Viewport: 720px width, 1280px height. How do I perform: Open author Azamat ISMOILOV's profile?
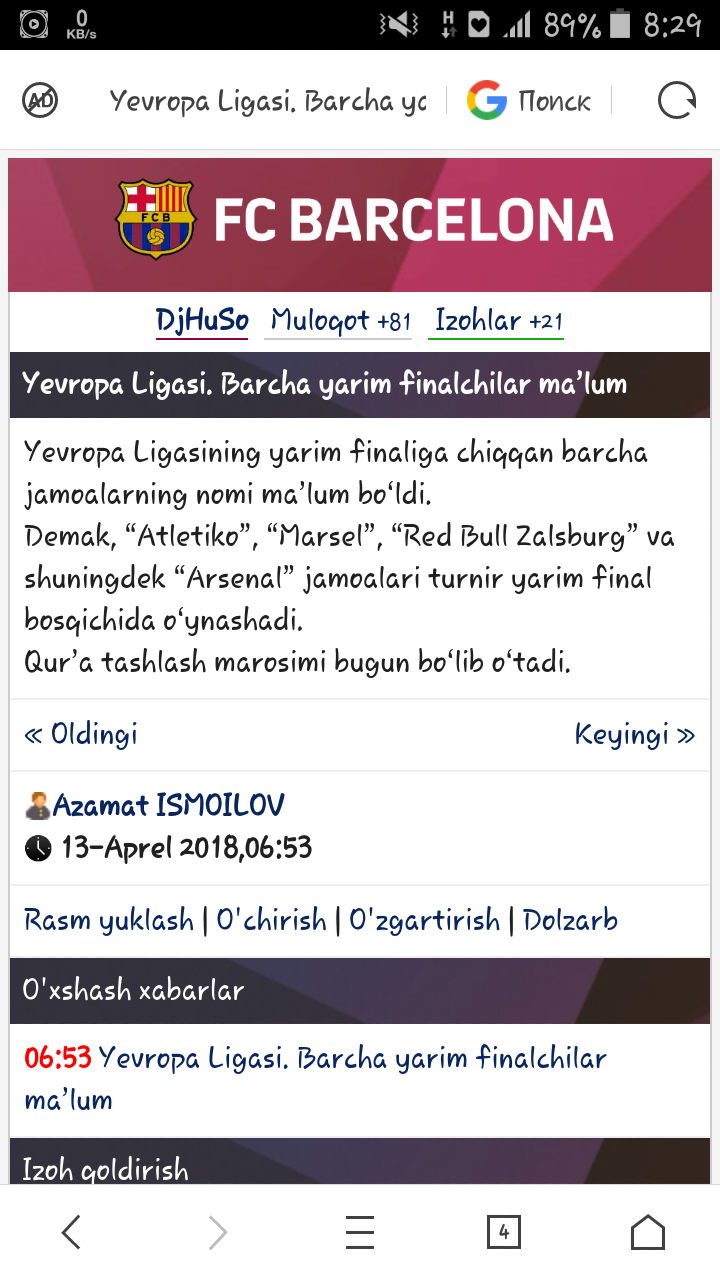click(x=168, y=805)
